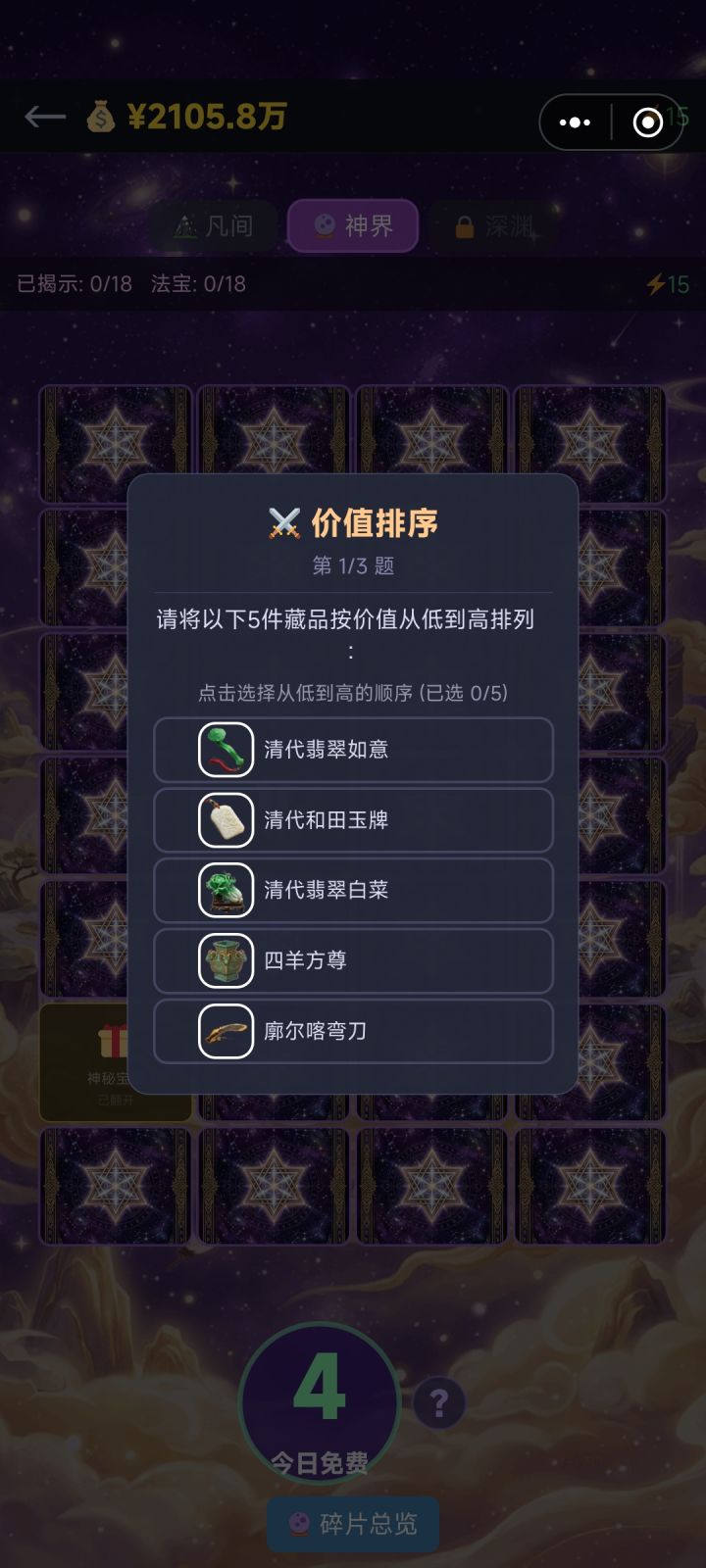Select 四羊方尊 in the sorting list
Viewport: 706px width, 1568px height.
[x=353, y=961]
